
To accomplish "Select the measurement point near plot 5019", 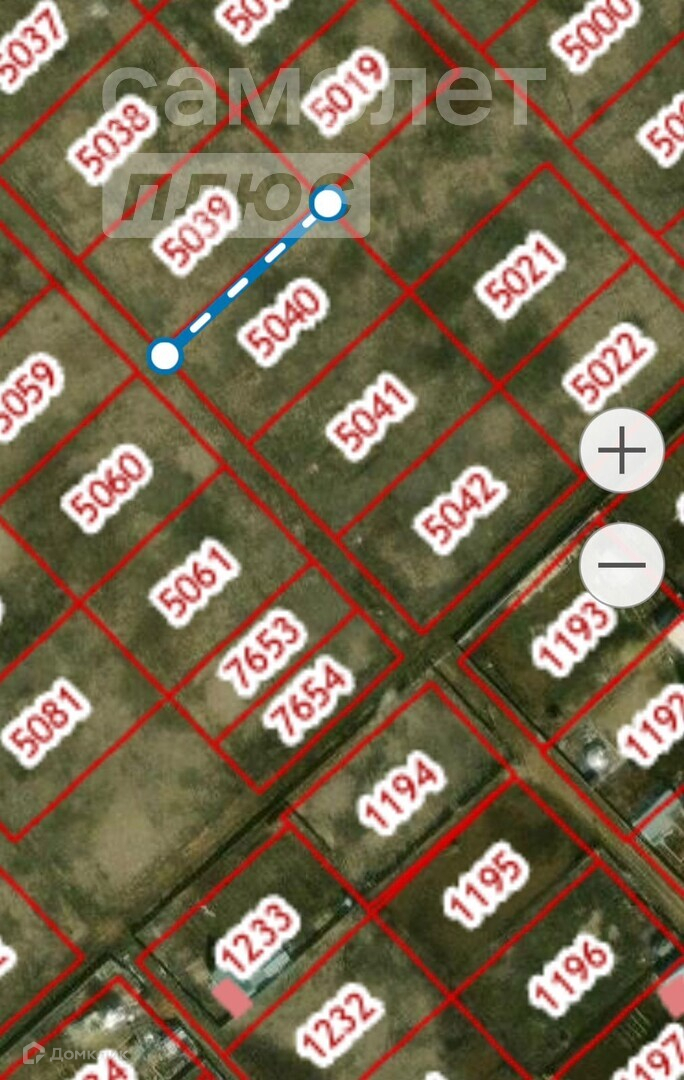I will point(328,203).
